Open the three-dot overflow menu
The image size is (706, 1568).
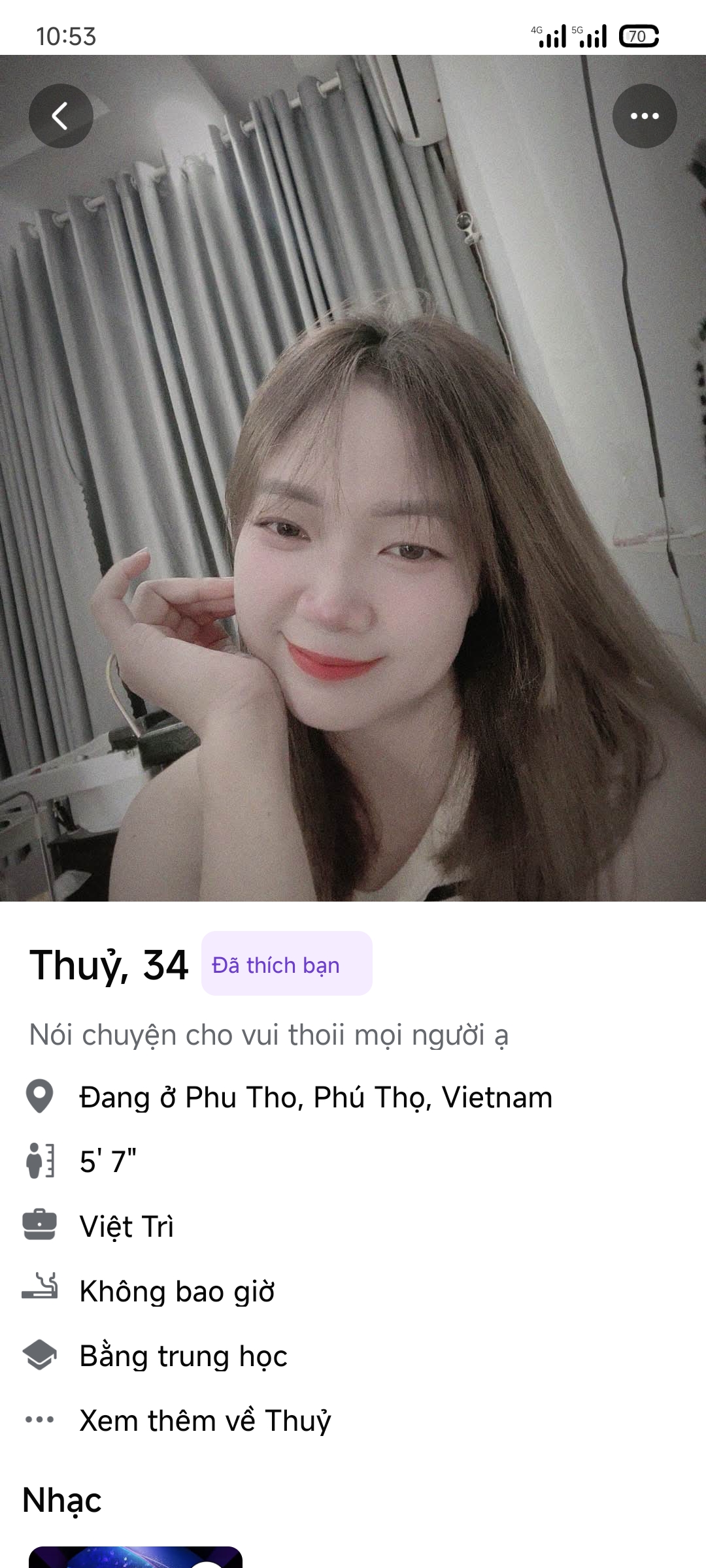click(644, 116)
